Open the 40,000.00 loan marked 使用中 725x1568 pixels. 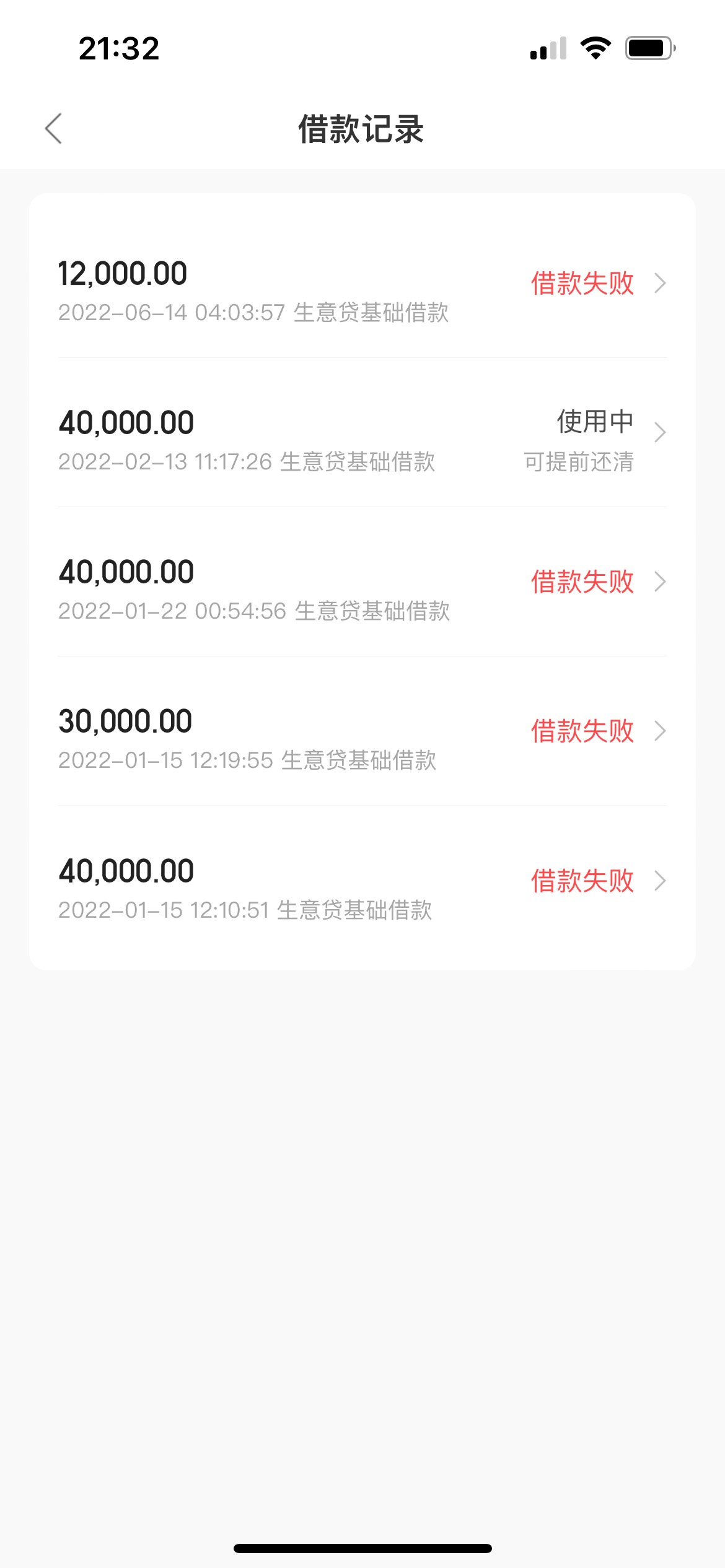coord(362,433)
